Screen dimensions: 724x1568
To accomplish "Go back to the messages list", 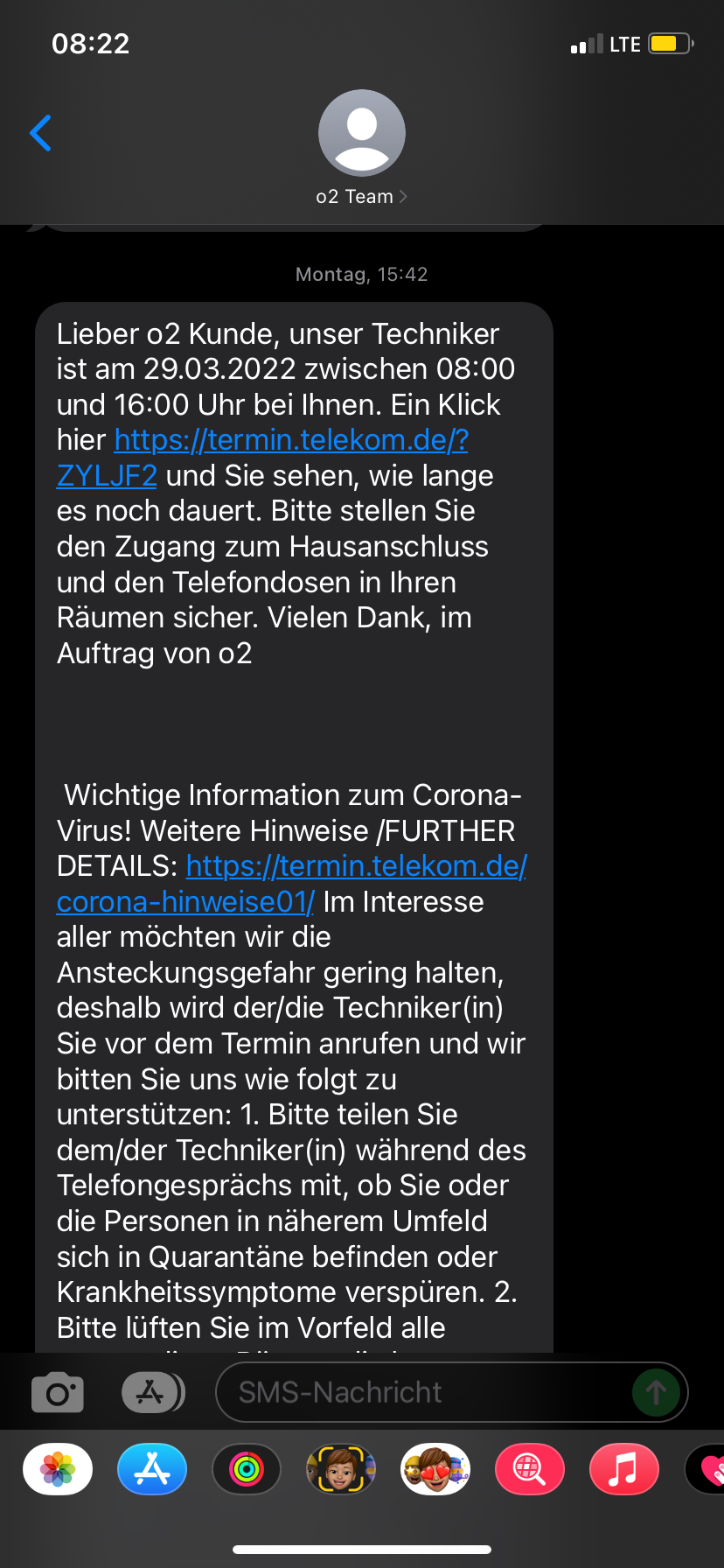I will click(40, 133).
